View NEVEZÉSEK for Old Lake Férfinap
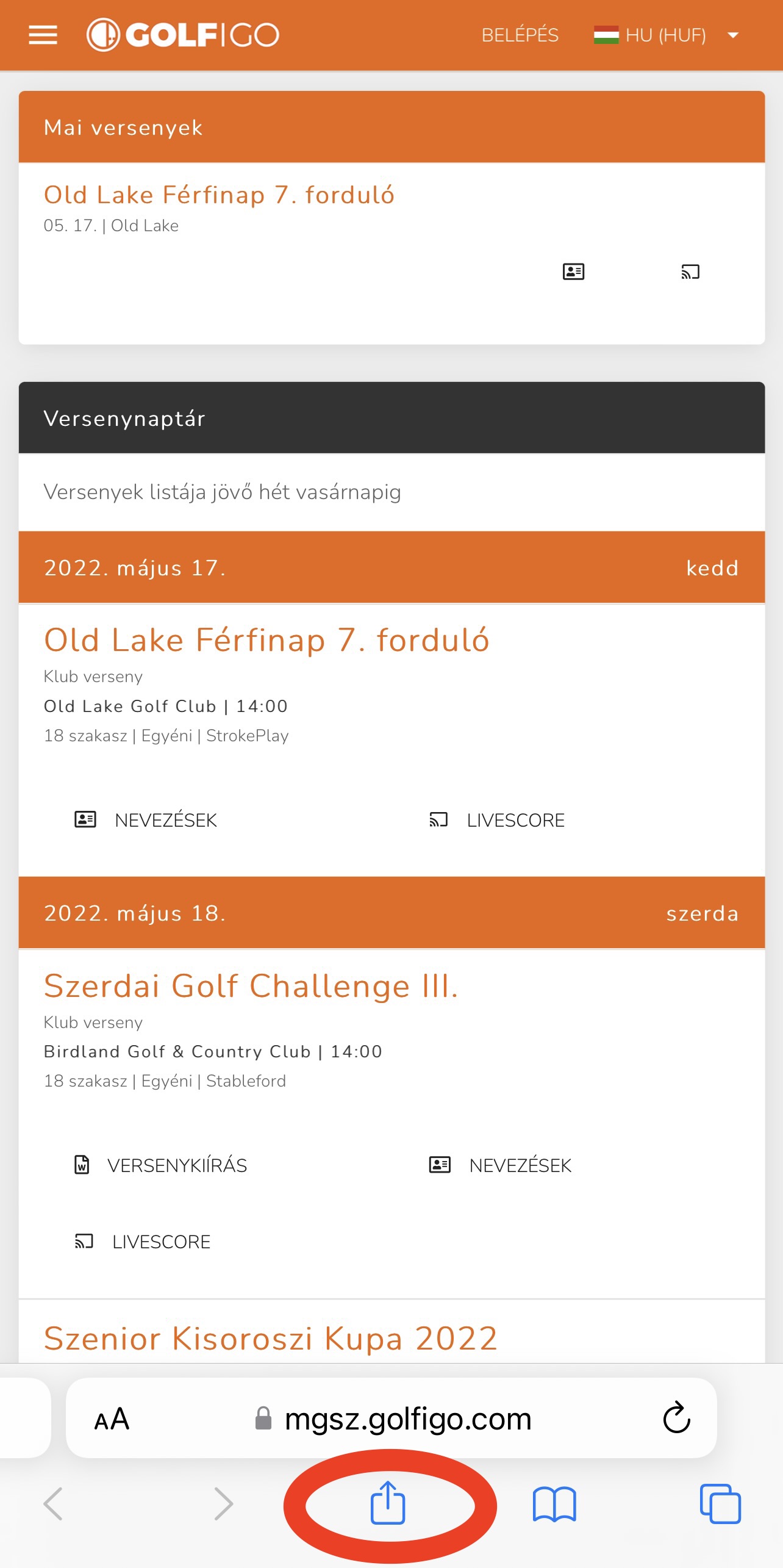783x1568 pixels. pyautogui.click(x=145, y=820)
